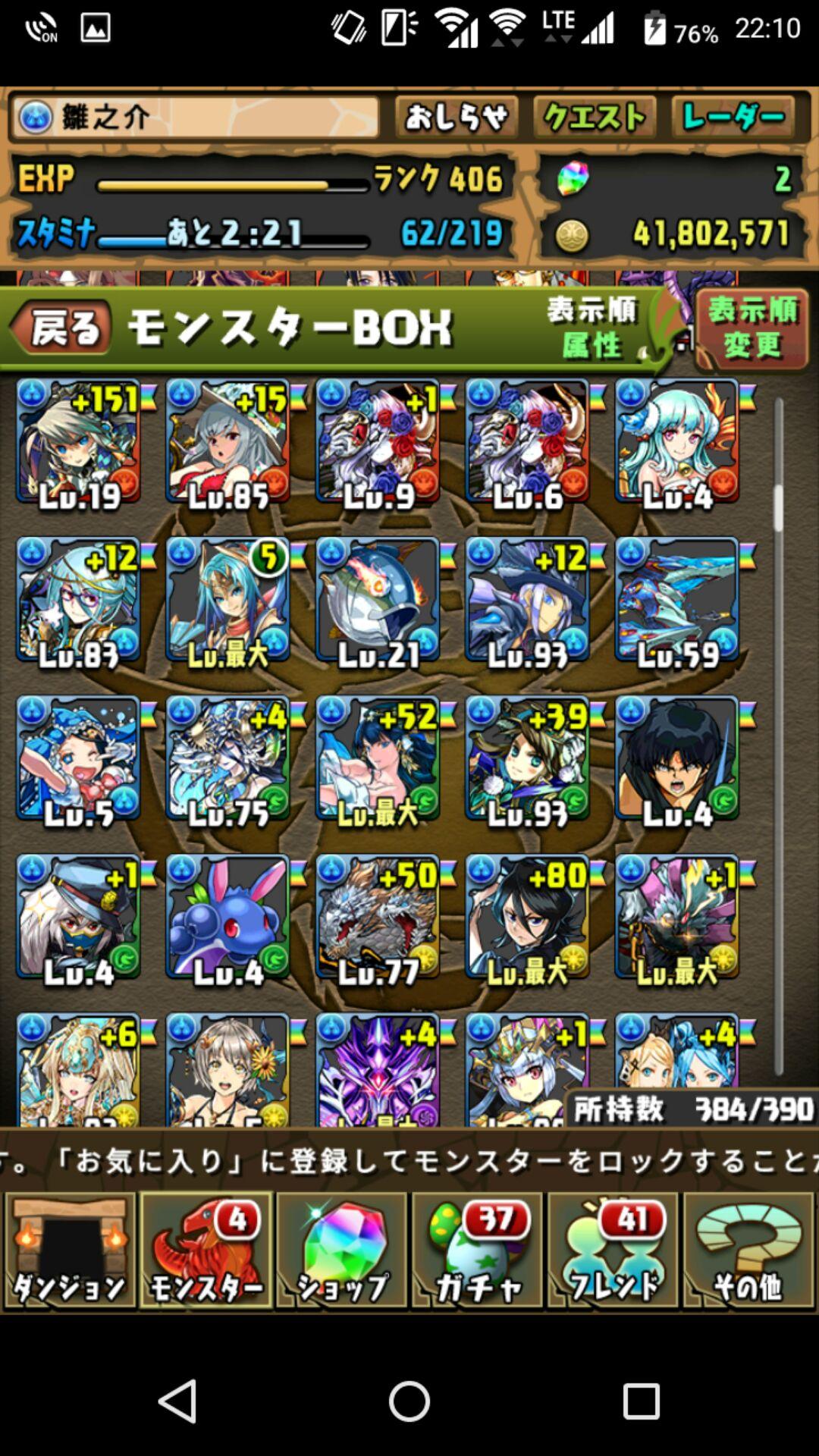Select the Lv.59 blue dragon monster

pyautogui.click(x=677, y=601)
